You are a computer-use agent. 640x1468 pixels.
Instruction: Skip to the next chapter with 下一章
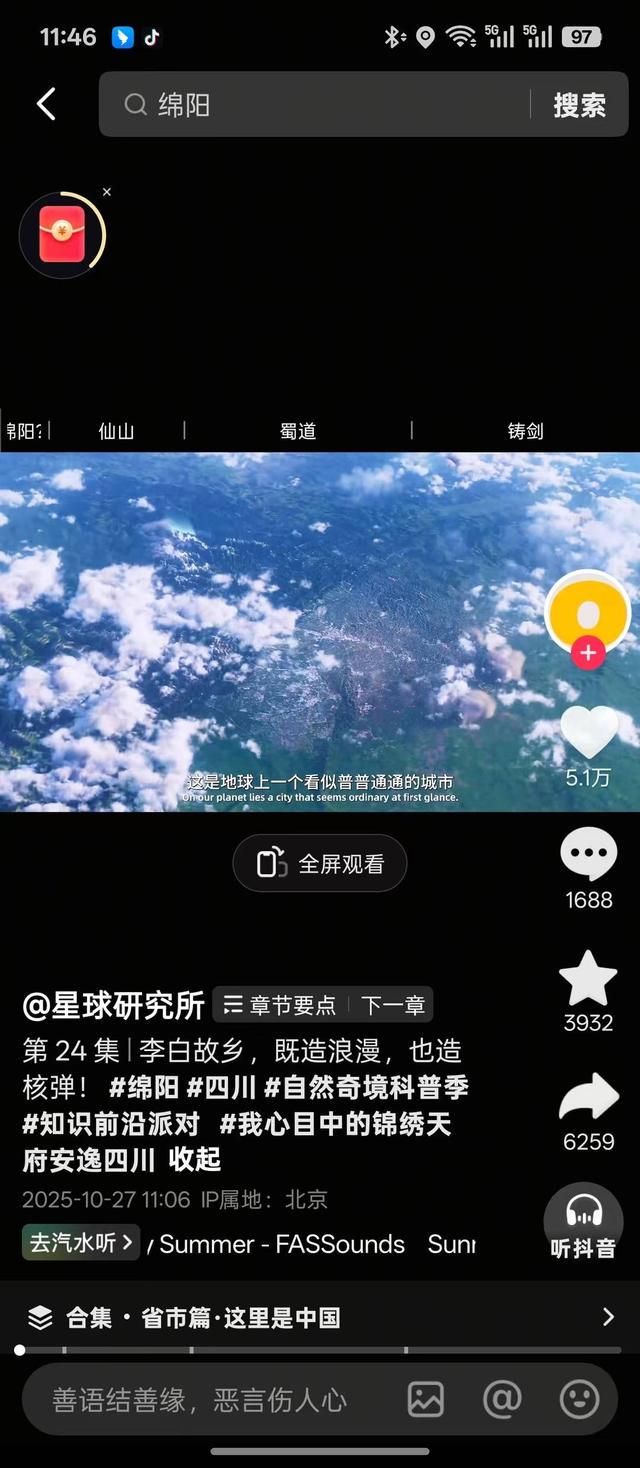[392, 1005]
